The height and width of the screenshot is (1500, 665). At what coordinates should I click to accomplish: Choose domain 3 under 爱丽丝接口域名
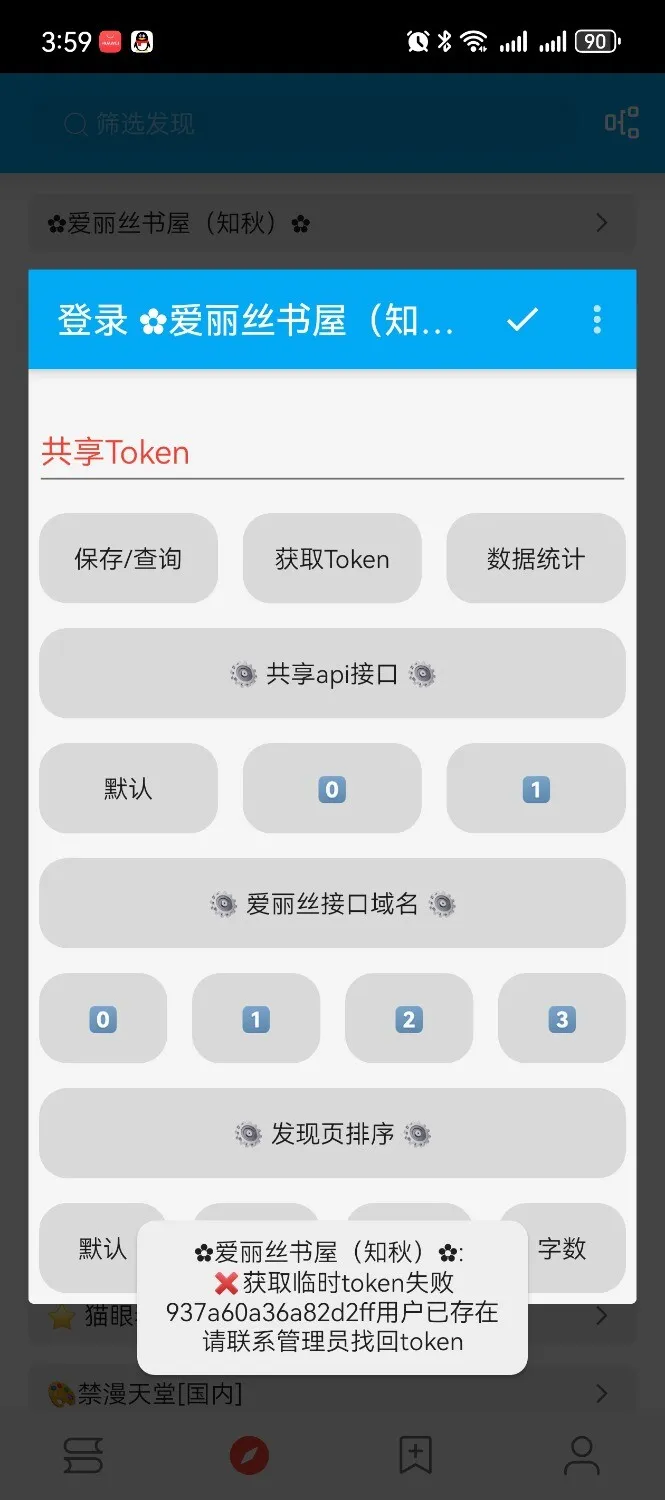562,1019
